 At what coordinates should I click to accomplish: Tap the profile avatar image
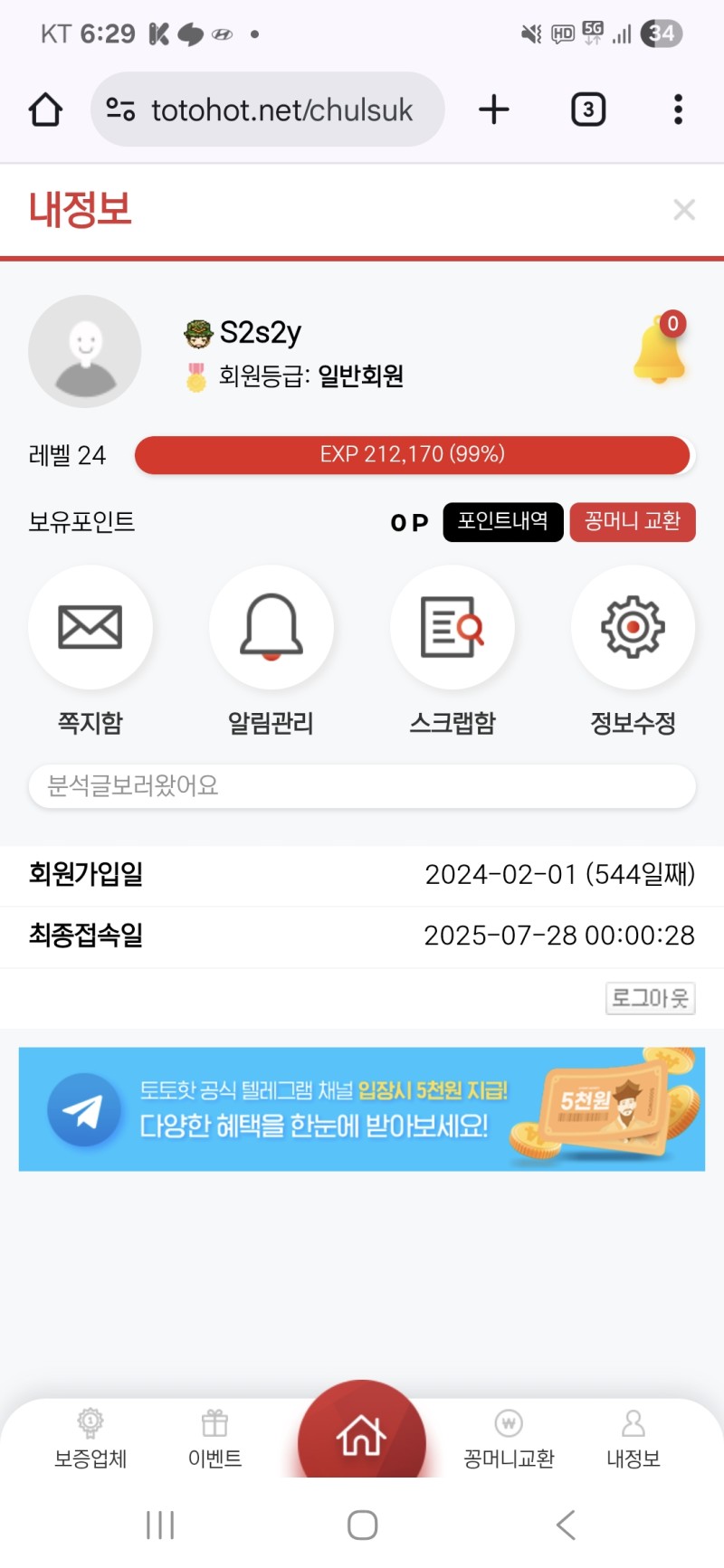[84, 351]
